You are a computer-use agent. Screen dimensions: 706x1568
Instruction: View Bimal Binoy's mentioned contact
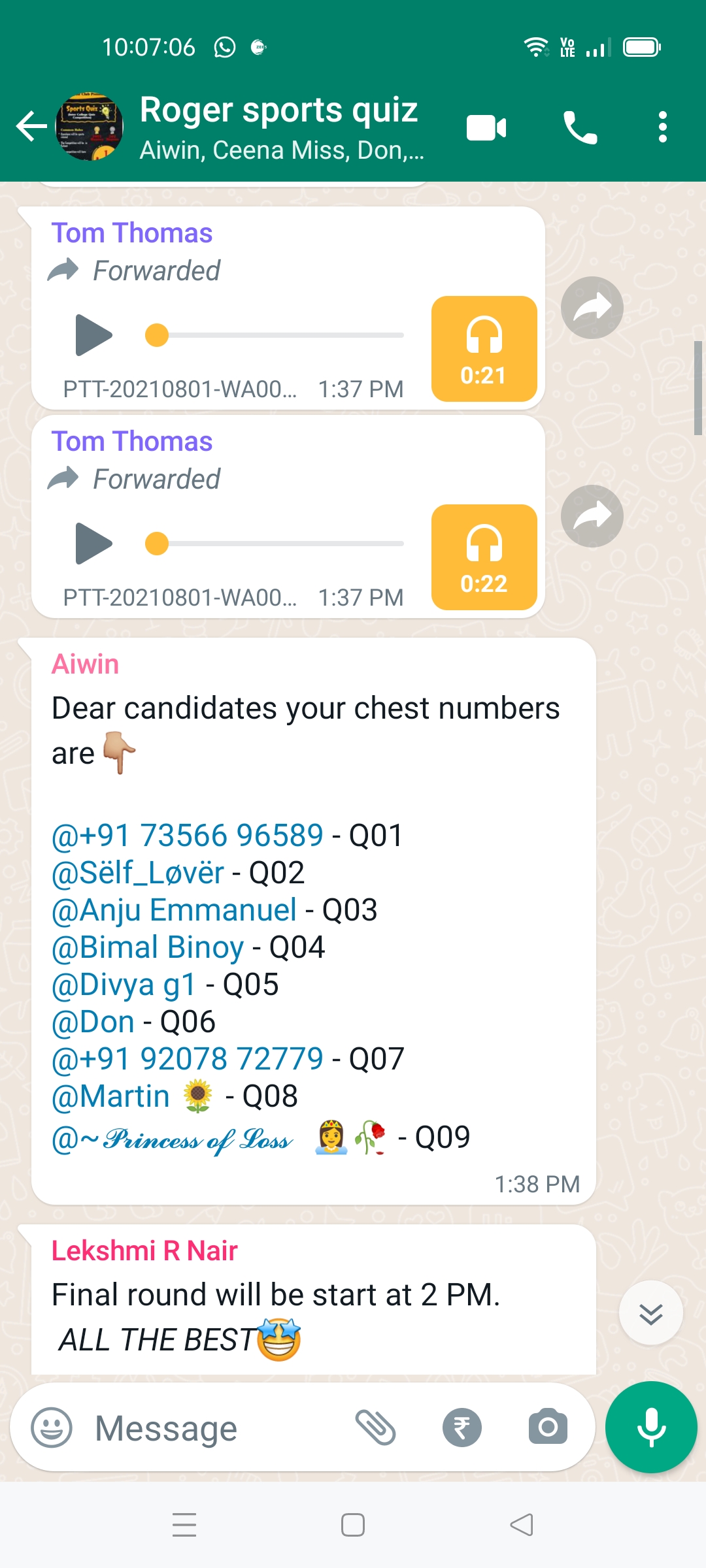[148, 947]
